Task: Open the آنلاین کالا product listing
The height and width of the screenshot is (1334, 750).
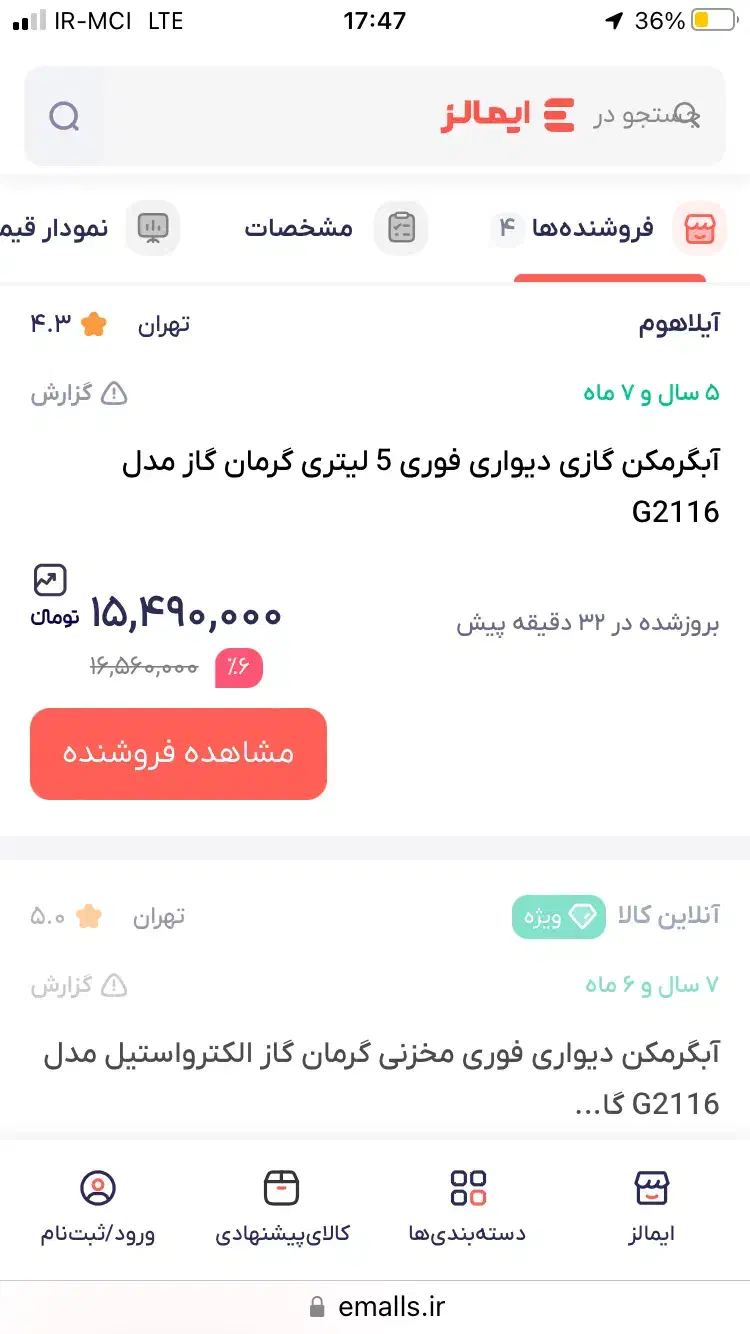Action: [x=381, y=1078]
